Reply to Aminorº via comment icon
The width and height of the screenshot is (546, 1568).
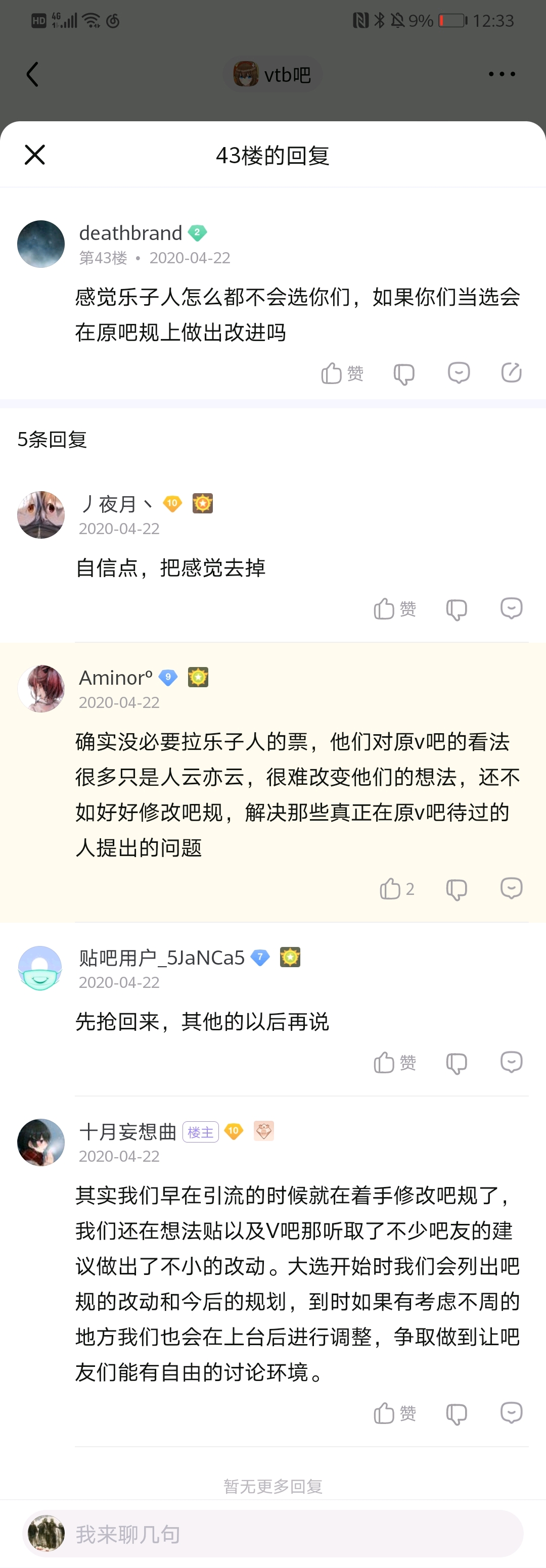(511, 888)
